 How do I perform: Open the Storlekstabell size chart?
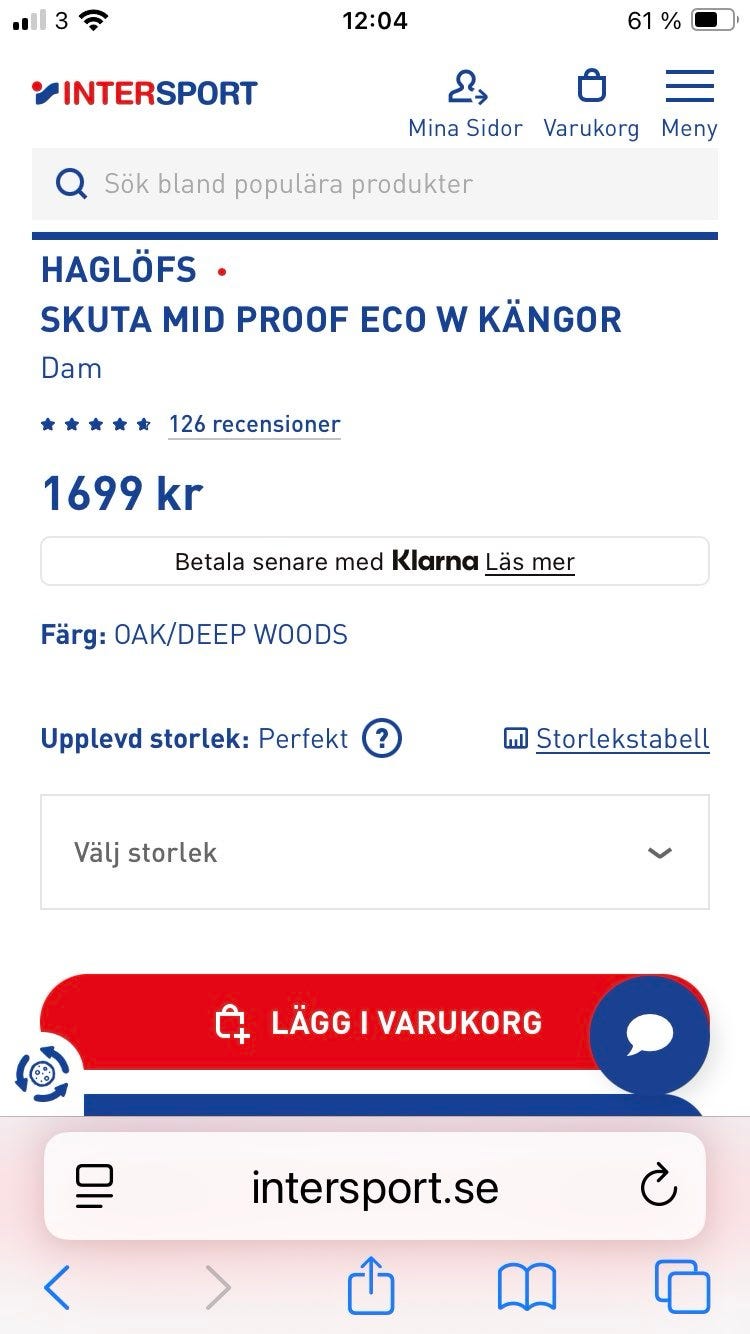click(x=607, y=739)
